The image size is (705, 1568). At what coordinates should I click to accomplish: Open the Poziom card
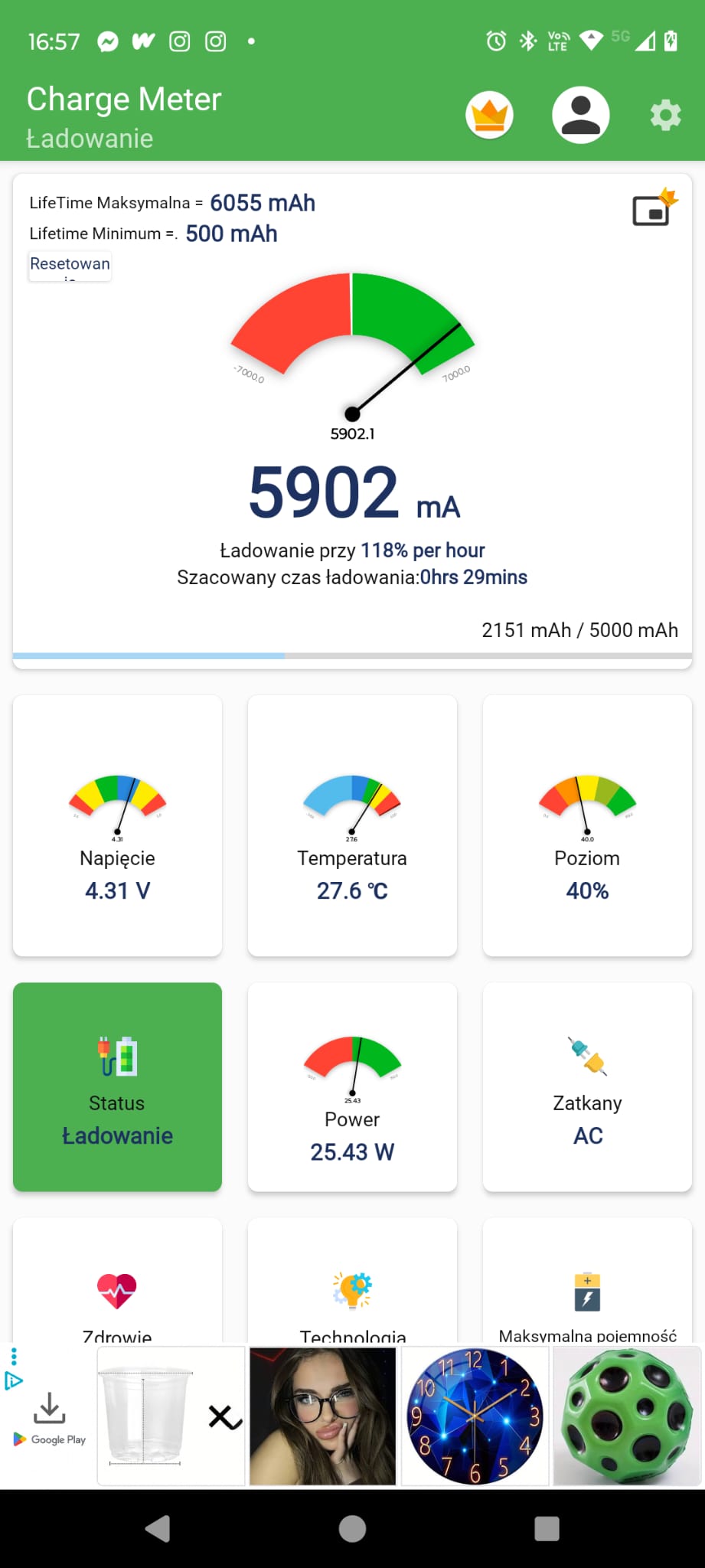coord(587,825)
